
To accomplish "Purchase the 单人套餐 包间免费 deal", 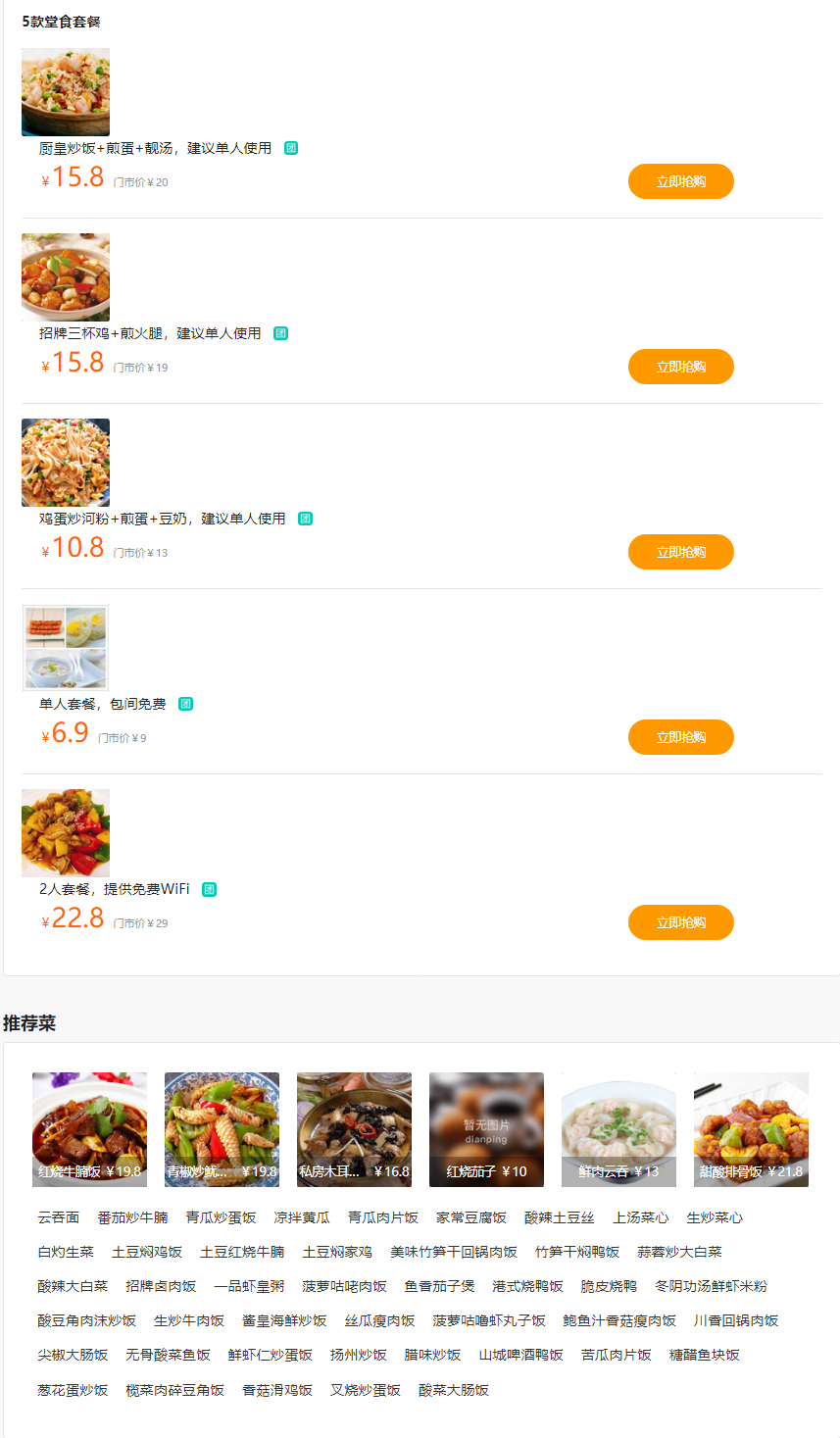I will [x=680, y=737].
